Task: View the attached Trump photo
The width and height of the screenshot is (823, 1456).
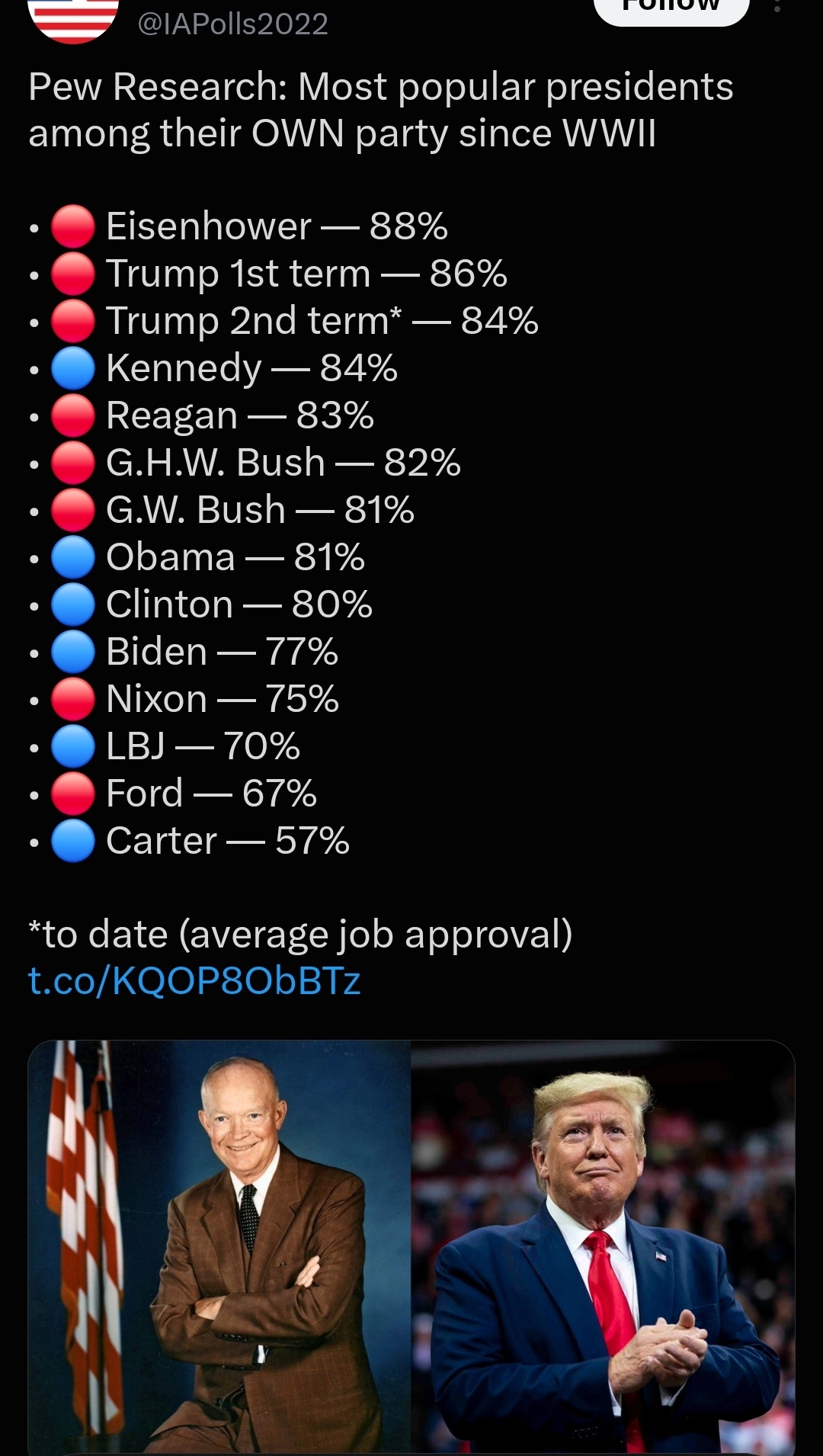Action: [603, 1248]
